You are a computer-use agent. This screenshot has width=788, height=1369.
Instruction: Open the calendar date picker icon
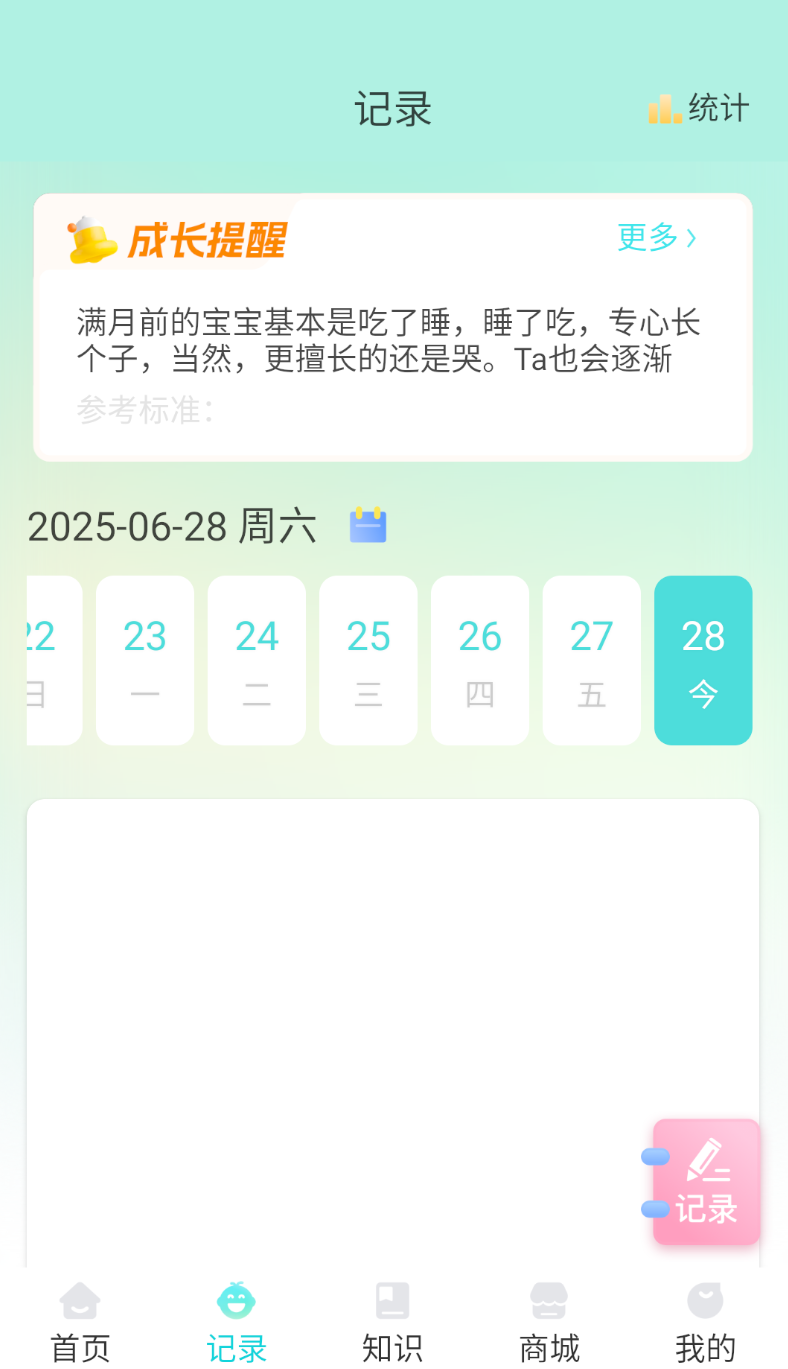(x=368, y=525)
